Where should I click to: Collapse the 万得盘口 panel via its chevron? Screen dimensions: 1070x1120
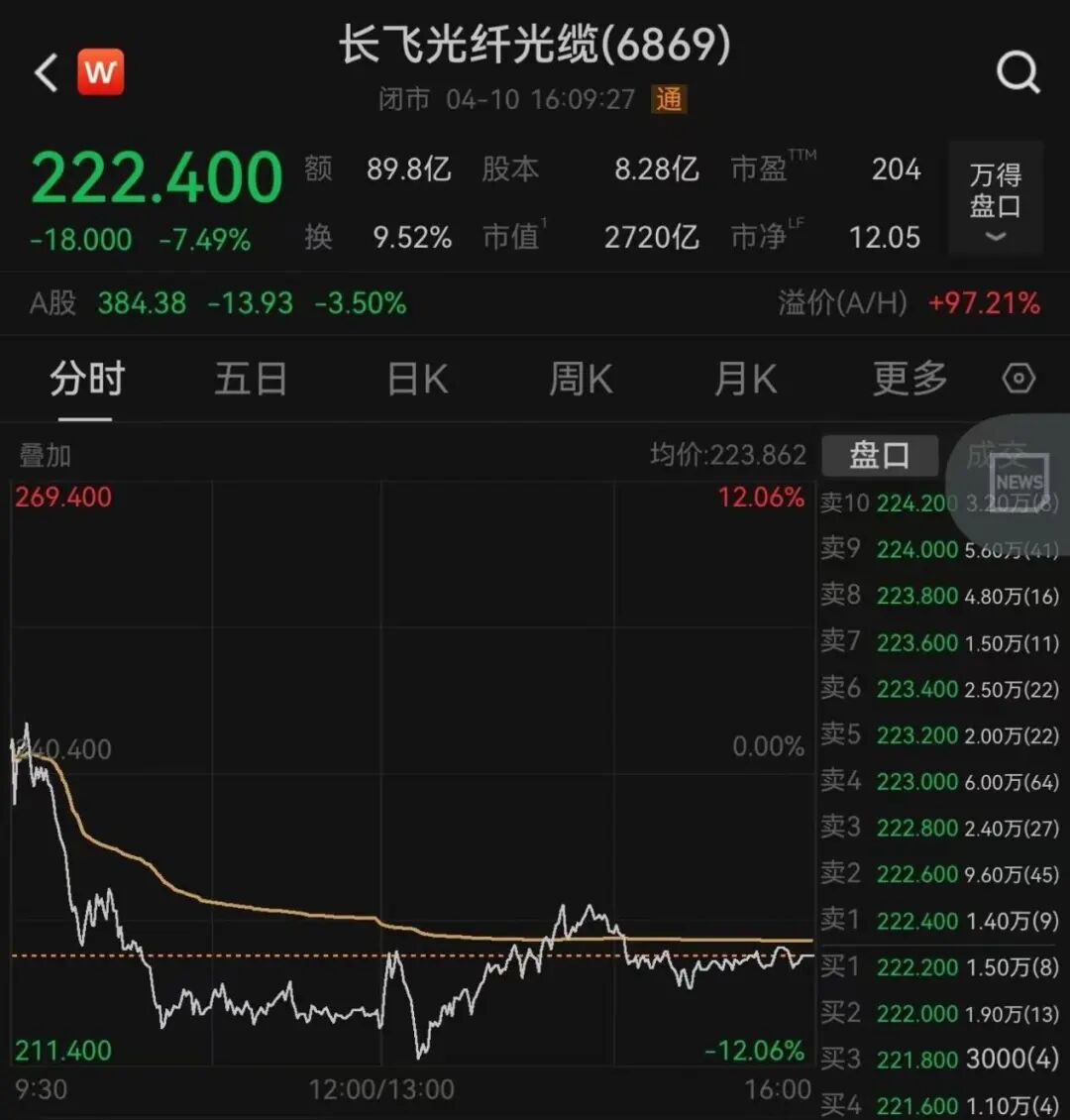(x=994, y=238)
